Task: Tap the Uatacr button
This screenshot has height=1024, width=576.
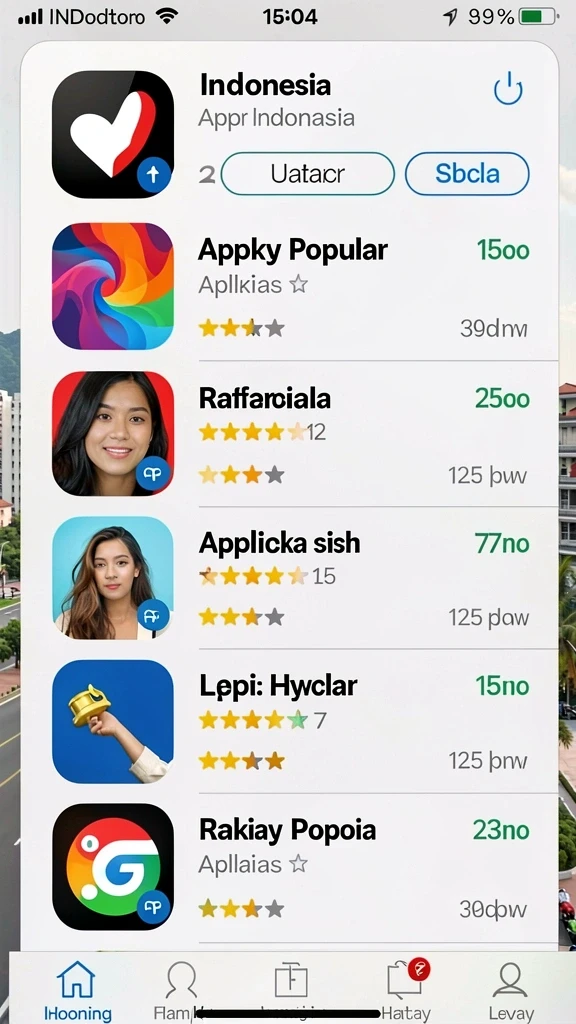Action: click(x=308, y=174)
